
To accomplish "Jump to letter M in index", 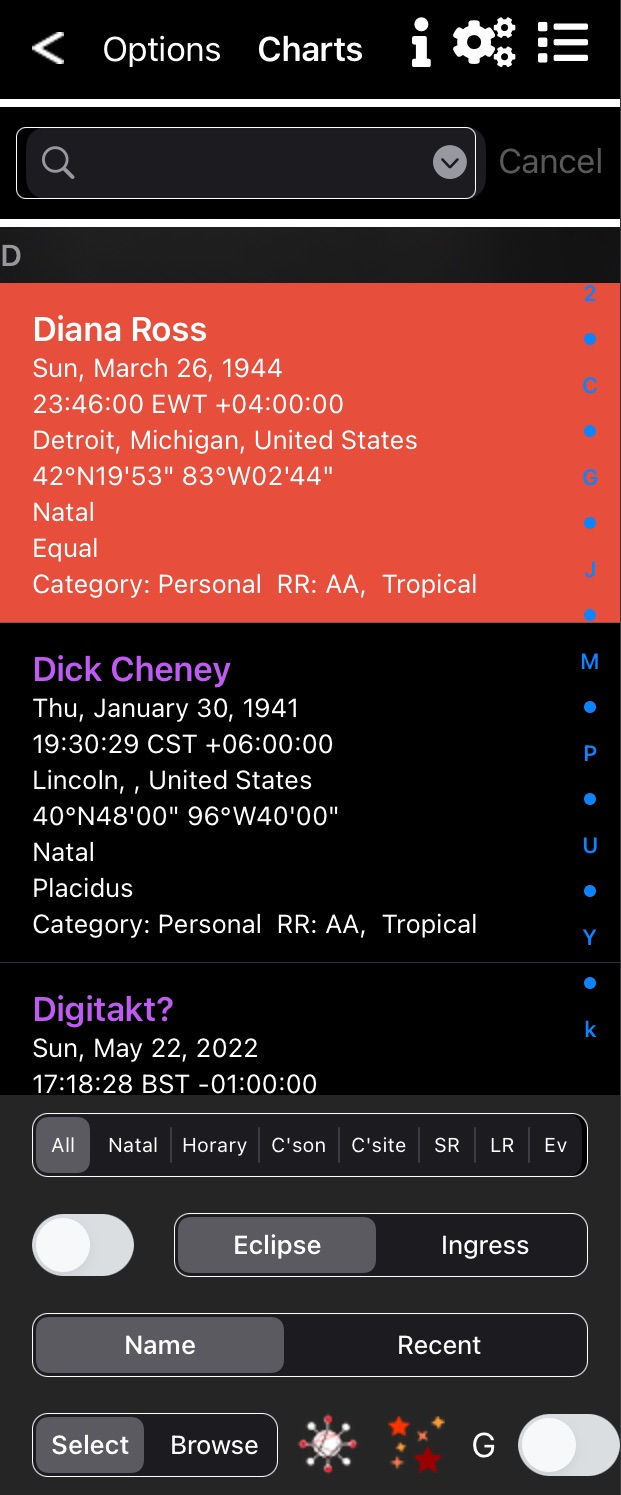I will (590, 661).
